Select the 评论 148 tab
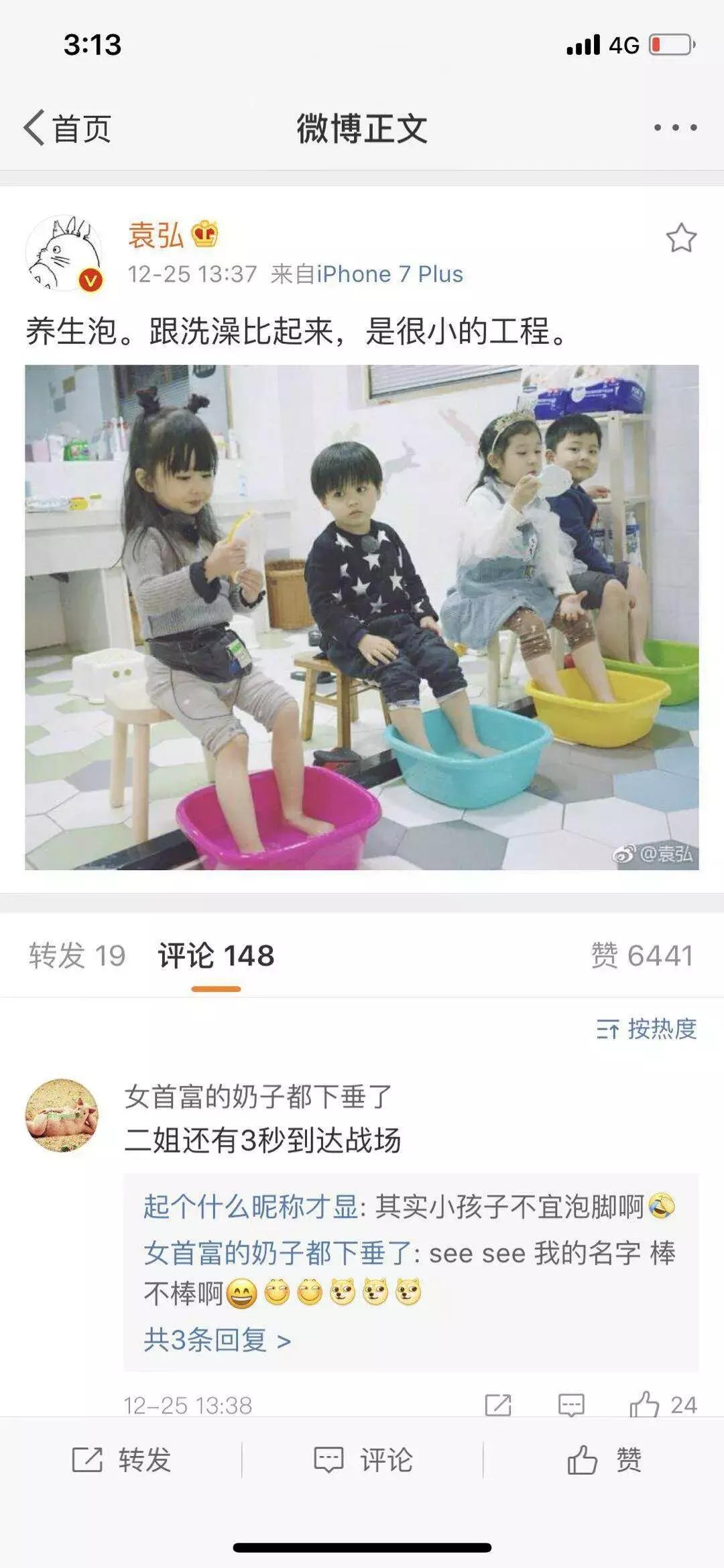This screenshot has height=1568, width=724. tap(216, 955)
